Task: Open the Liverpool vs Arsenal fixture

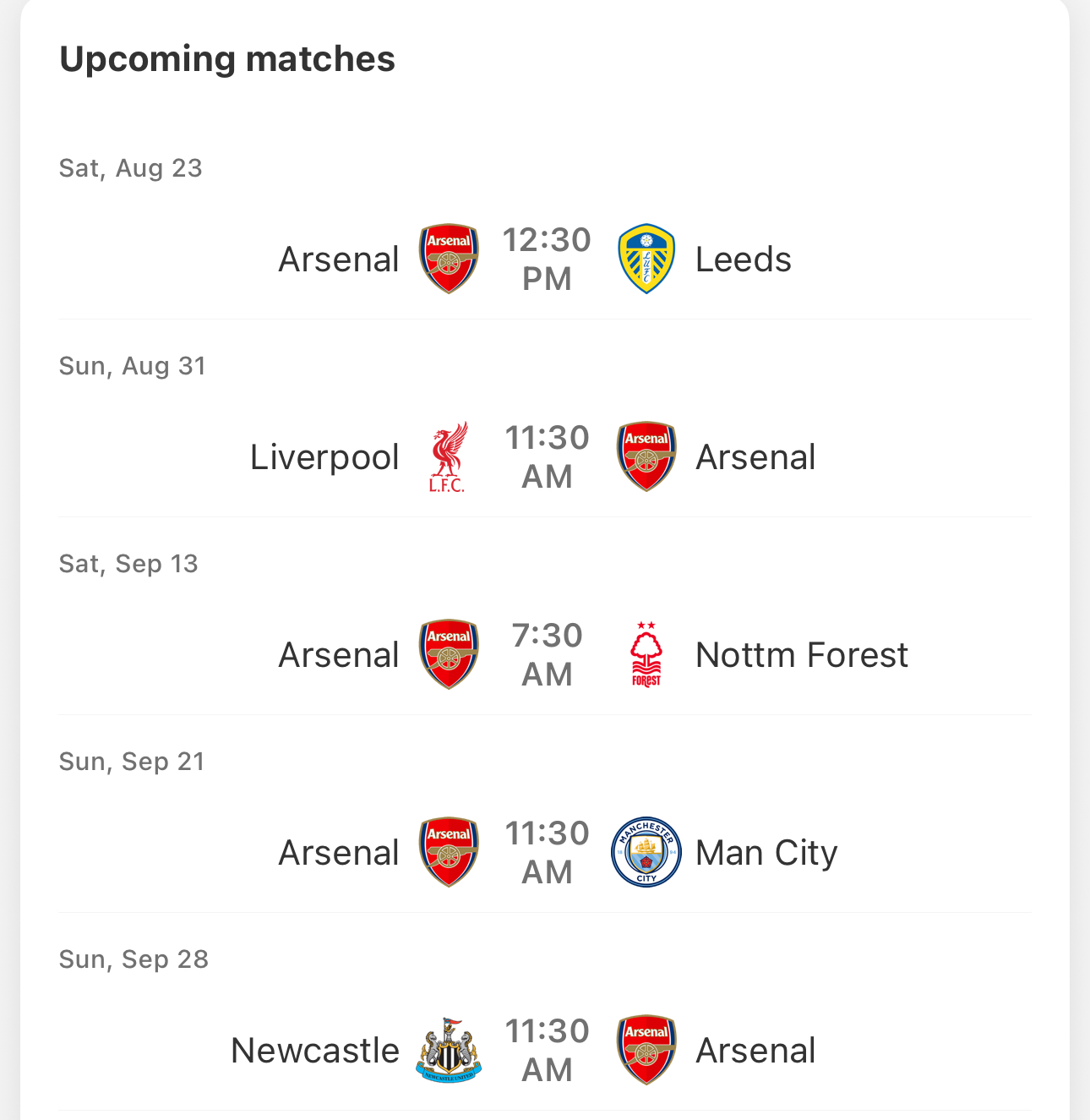Action: [546, 457]
